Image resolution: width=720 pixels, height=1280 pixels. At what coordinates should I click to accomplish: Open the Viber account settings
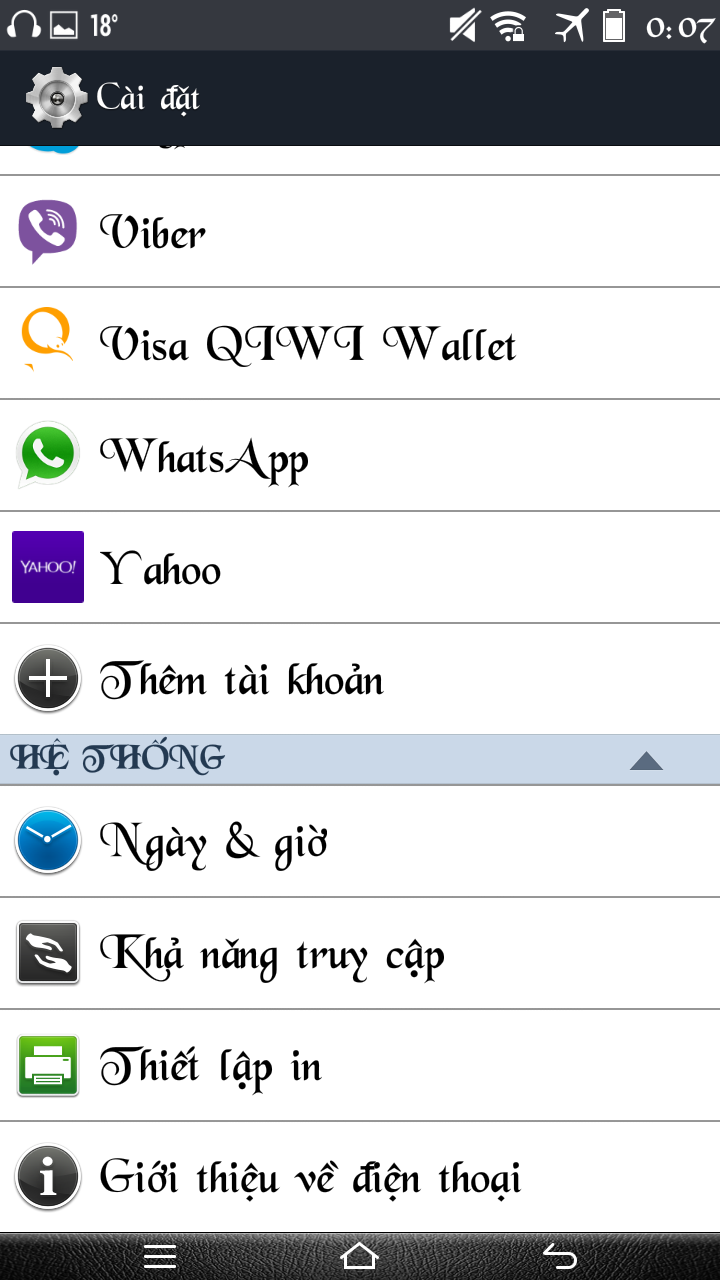360,232
